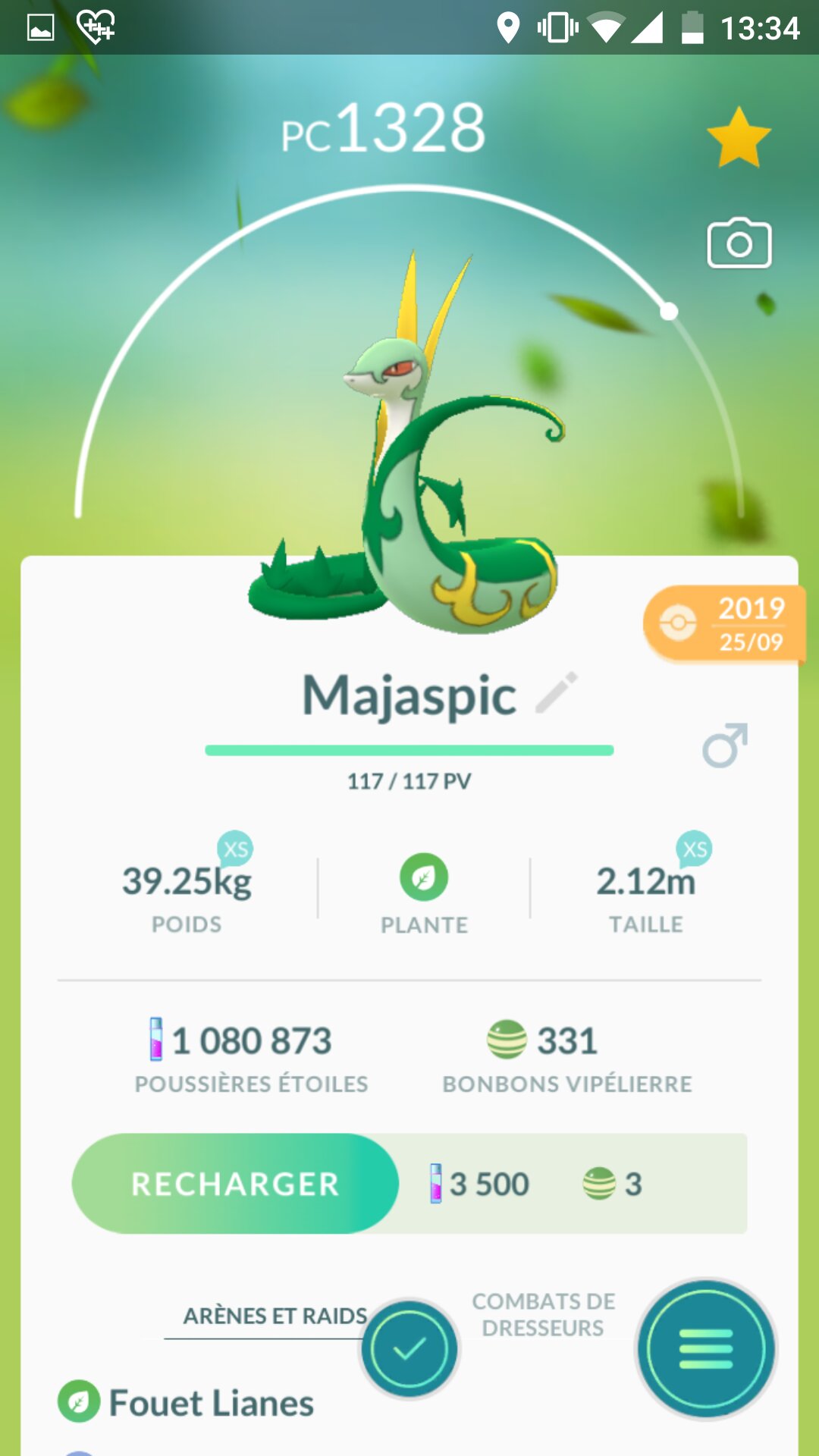Viewport: 819px width, 1456px height.
Task: Open the round three-line menu button
Action: [x=706, y=1349]
